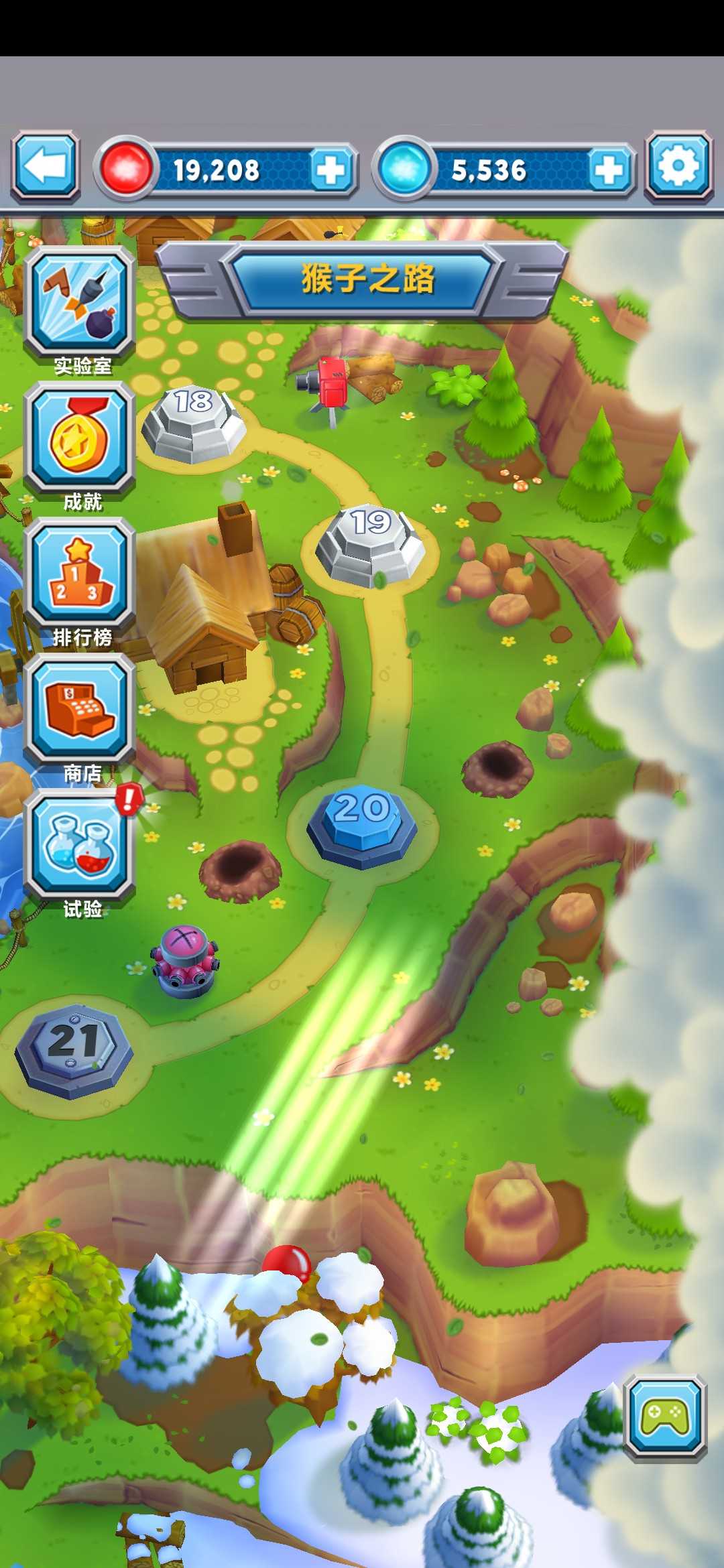Go back with the arrow button
The height and width of the screenshot is (1568, 724).
pyautogui.click(x=46, y=167)
